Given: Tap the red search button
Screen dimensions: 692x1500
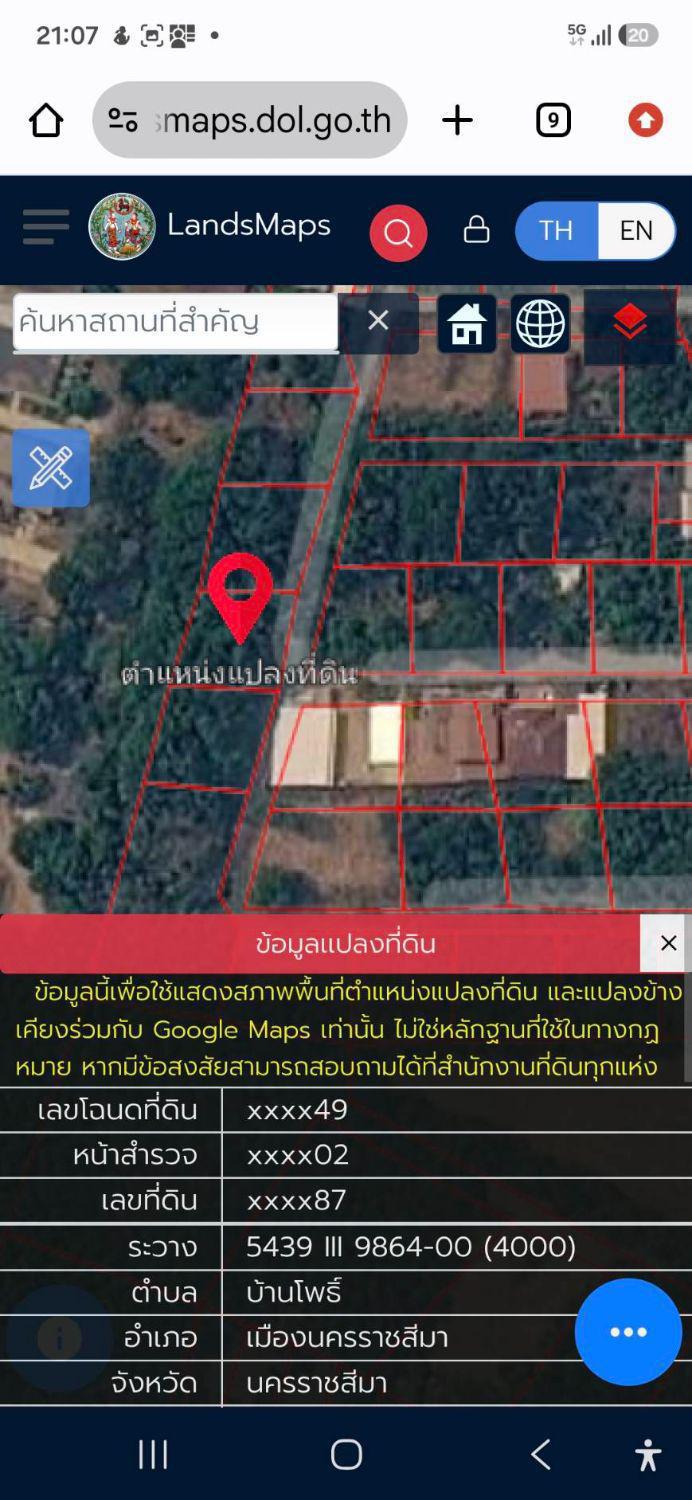Looking at the screenshot, I should point(398,233).
